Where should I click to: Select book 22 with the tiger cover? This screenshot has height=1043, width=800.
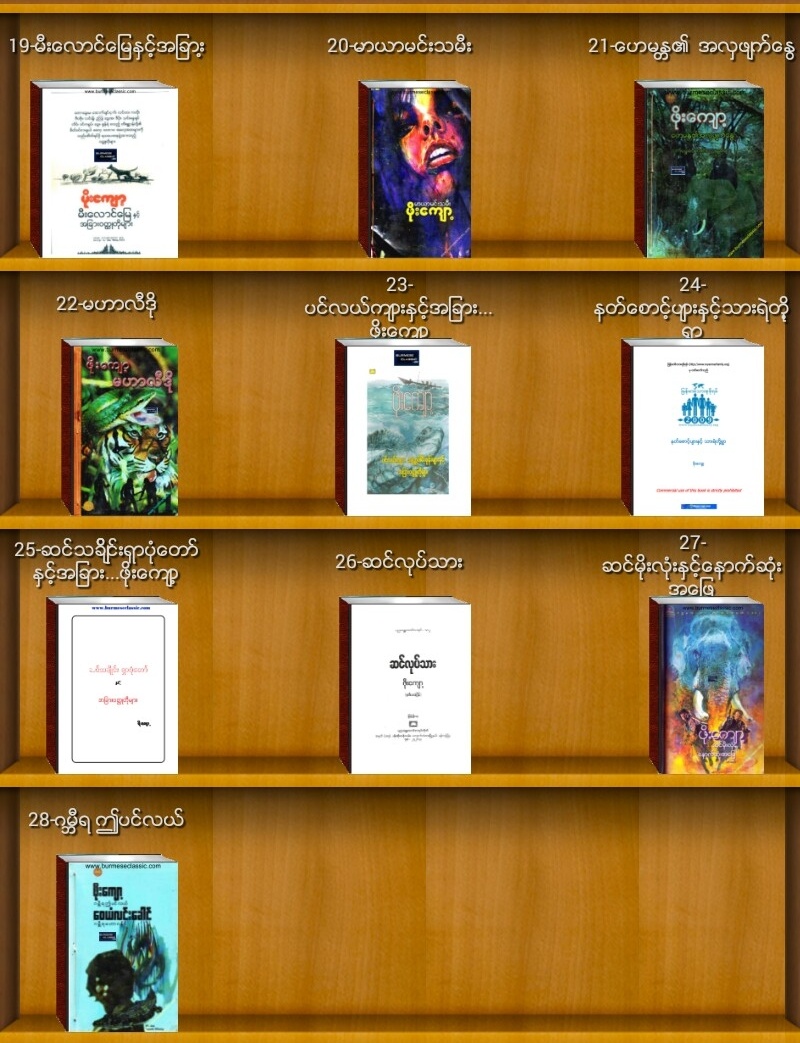tap(121, 427)
